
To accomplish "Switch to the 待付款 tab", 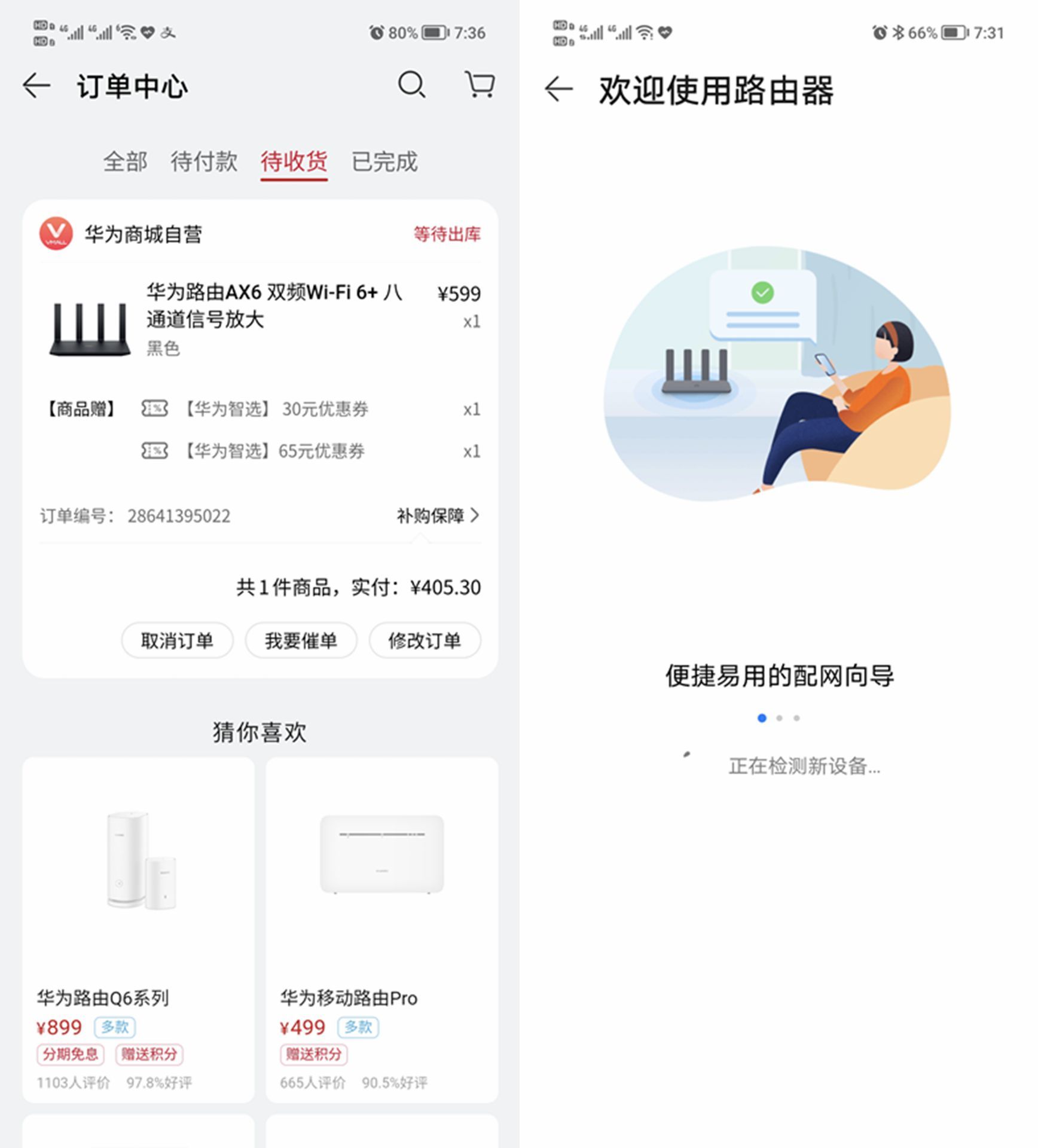I will (204, 161).
